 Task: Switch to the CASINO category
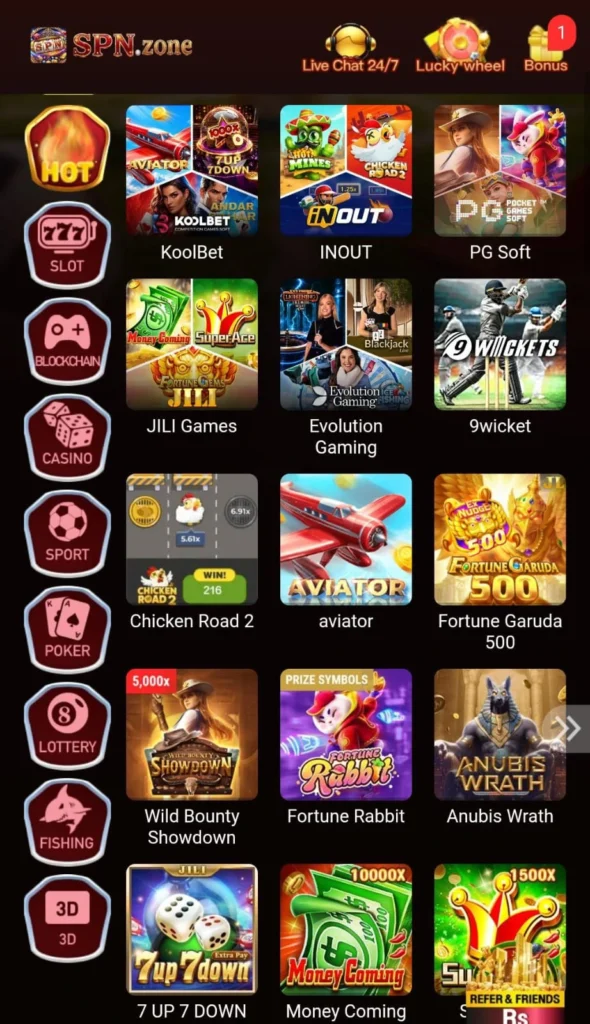[67, 438]
